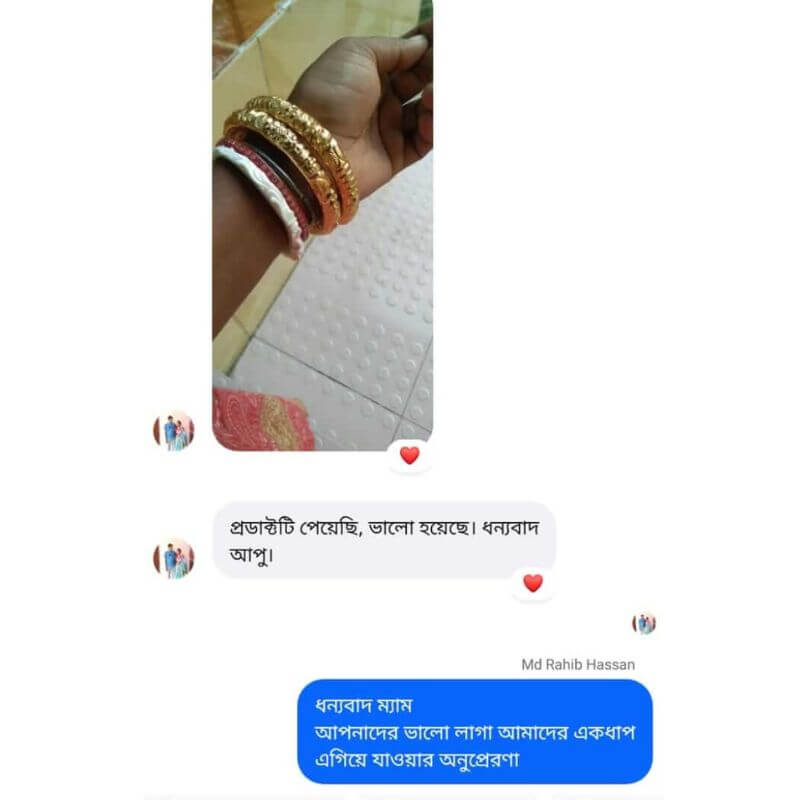The image size is (800, 800).
Task: View the heart reaction on the photo
Action: (x=410, y=455)
